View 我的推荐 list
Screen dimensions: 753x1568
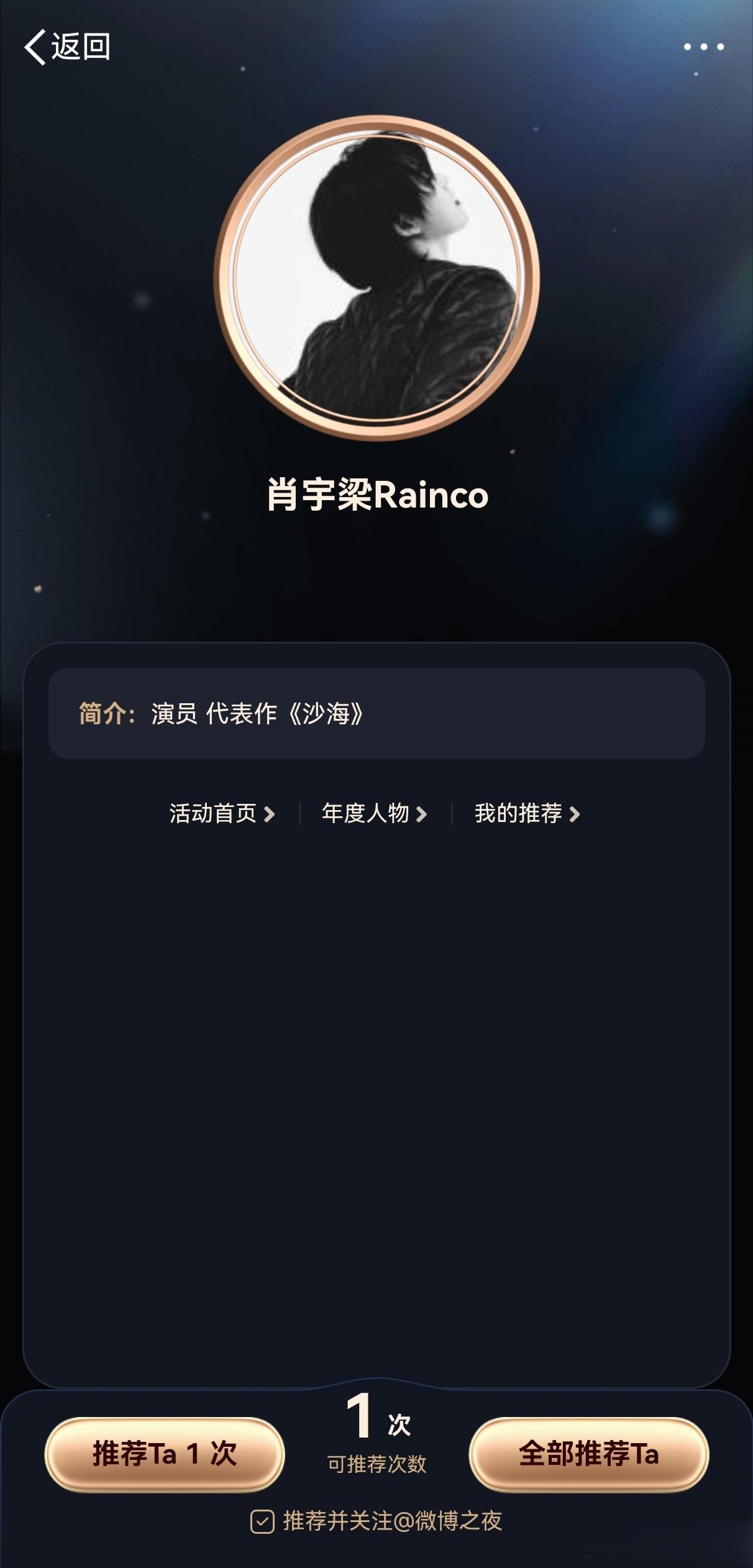pyautogui.click(x=527, y=813)
